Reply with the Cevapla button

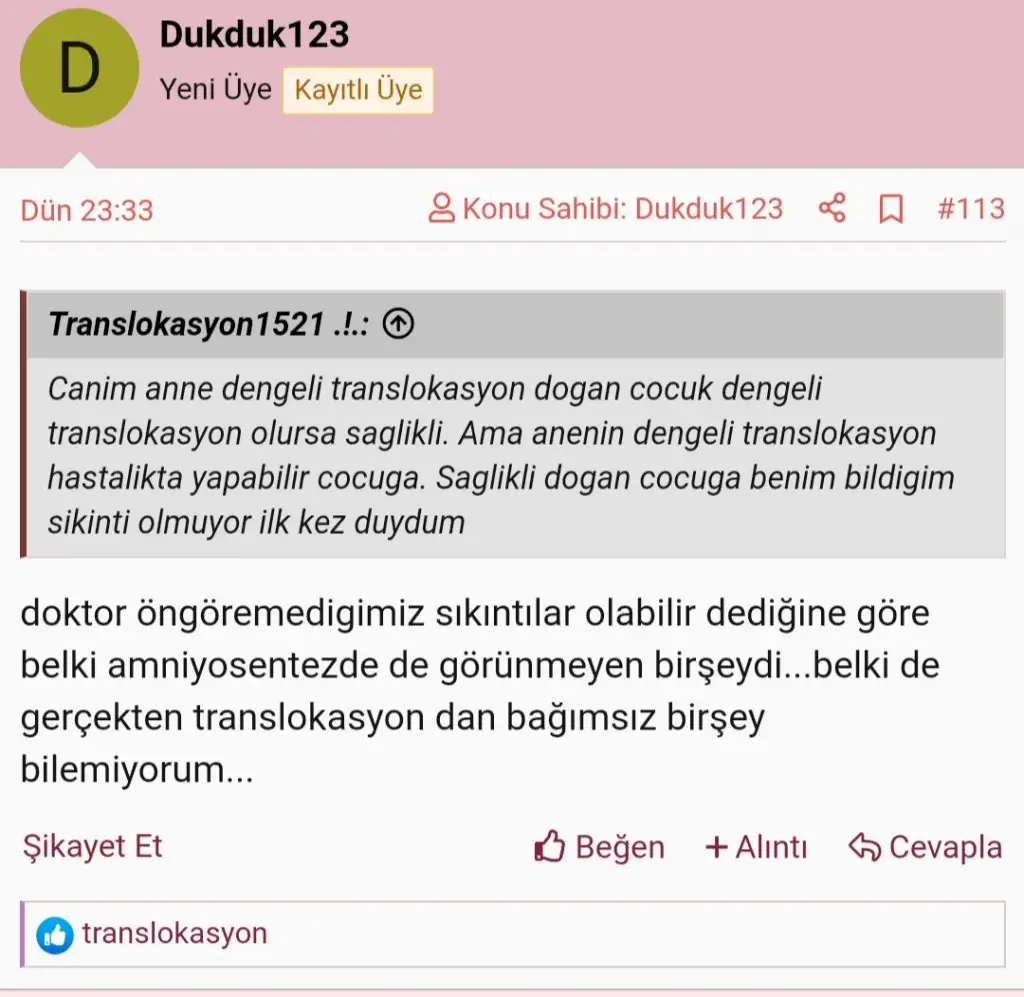point(925,847)
